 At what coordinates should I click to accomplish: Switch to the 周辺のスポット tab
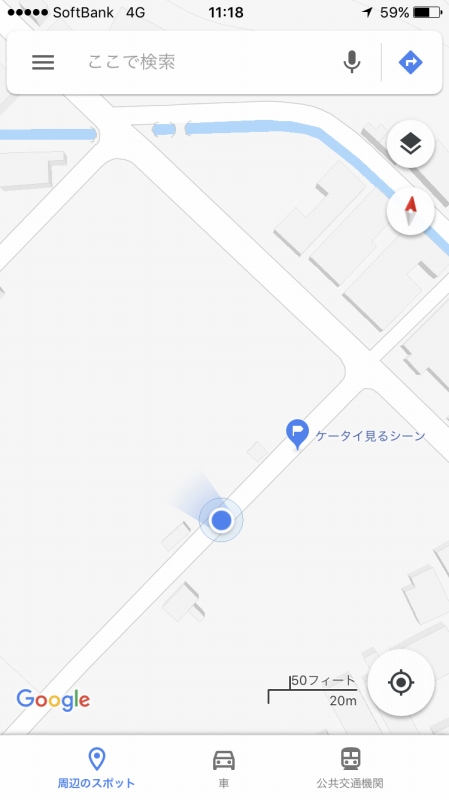pos(96,768)
